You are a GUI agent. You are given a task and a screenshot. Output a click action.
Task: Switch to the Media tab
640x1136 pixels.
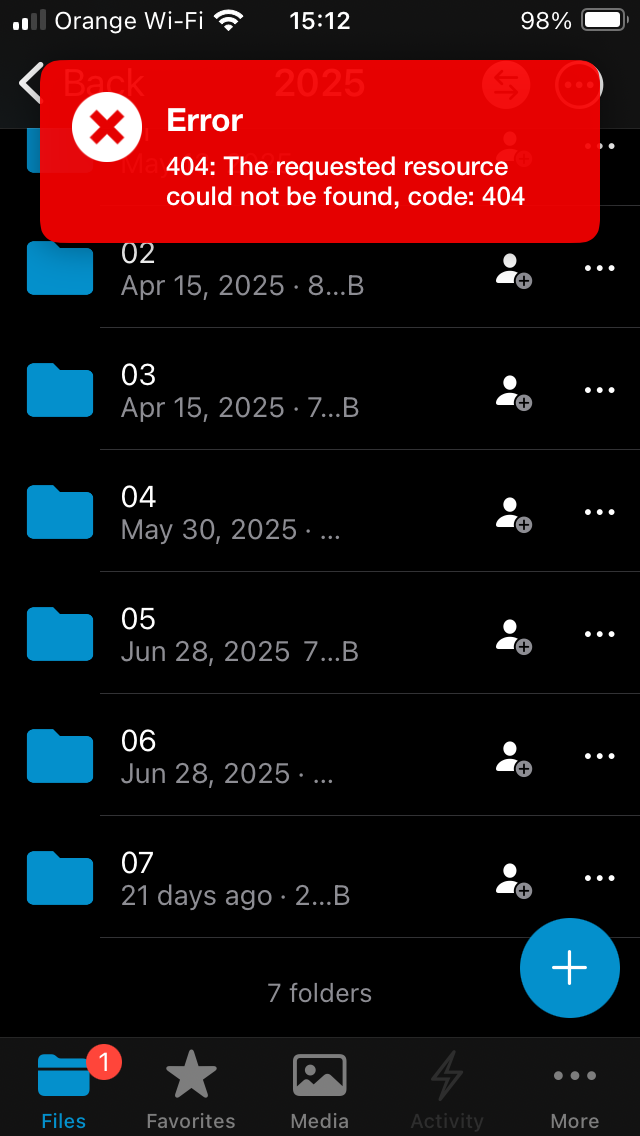click(x=320, y=1088)
